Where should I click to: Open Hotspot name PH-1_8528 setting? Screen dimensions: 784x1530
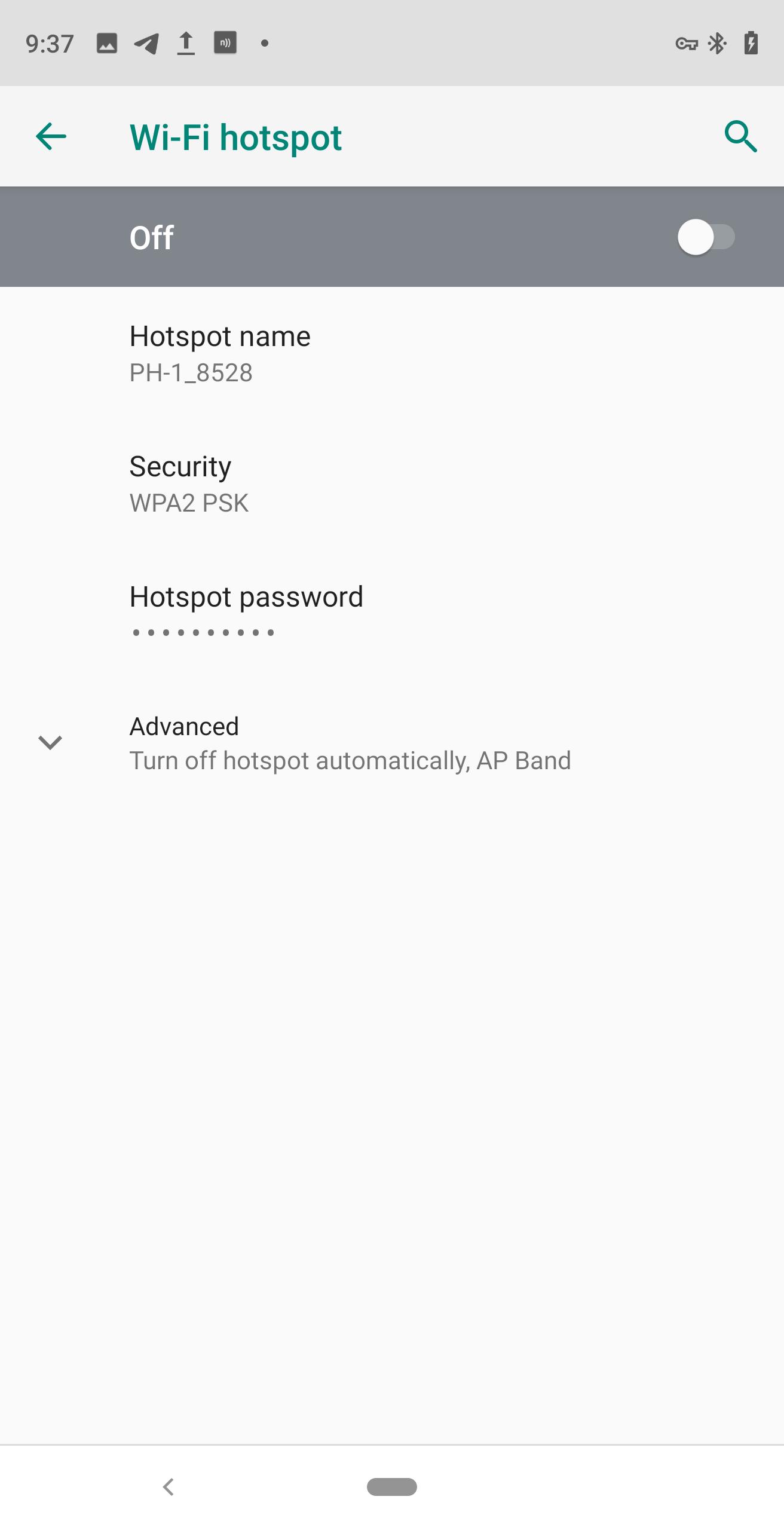392,353
